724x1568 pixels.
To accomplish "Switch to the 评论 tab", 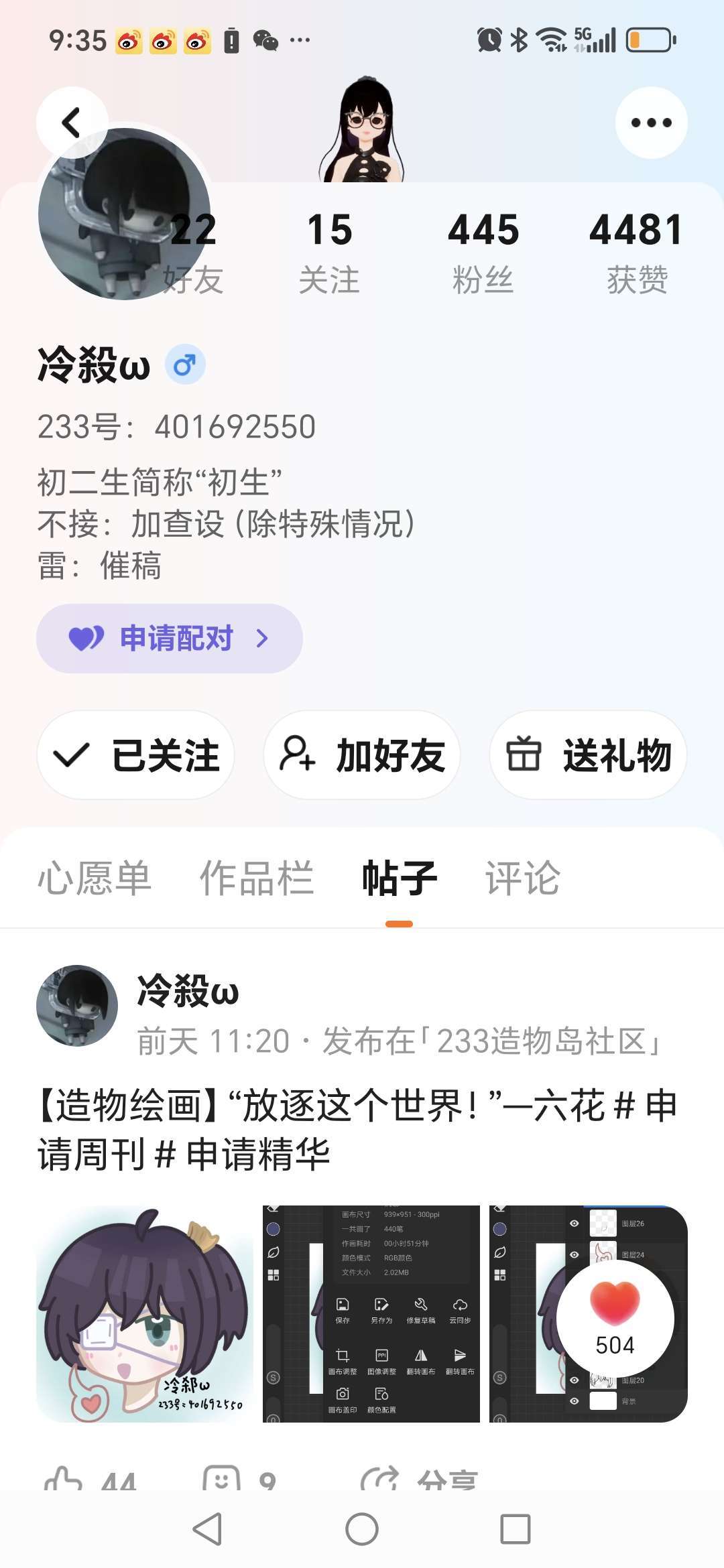I will [522, 878].
